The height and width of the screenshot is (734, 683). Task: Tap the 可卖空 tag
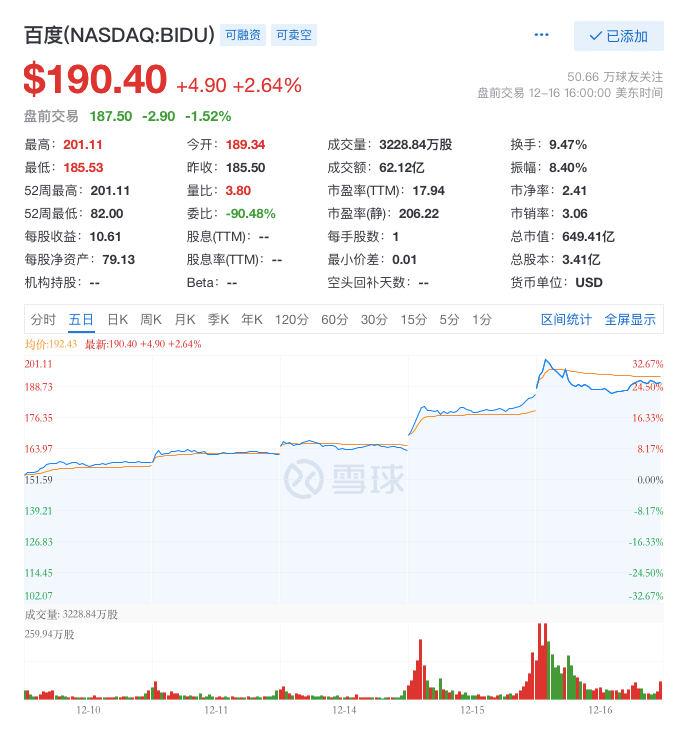coord(293,35)
